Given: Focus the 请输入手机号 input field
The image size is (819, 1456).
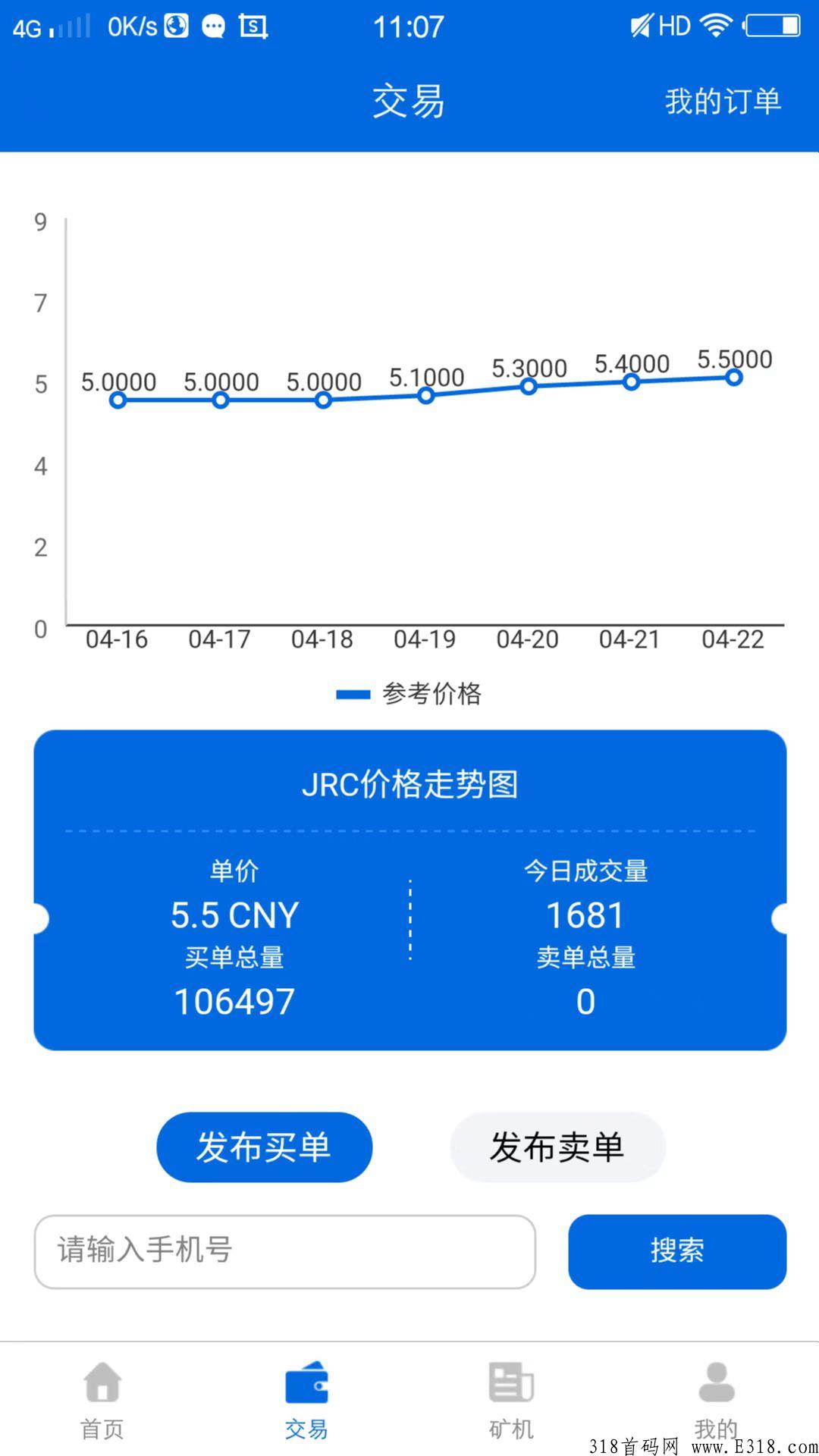Looking at the screenshot, I should tap(284, 1251).
